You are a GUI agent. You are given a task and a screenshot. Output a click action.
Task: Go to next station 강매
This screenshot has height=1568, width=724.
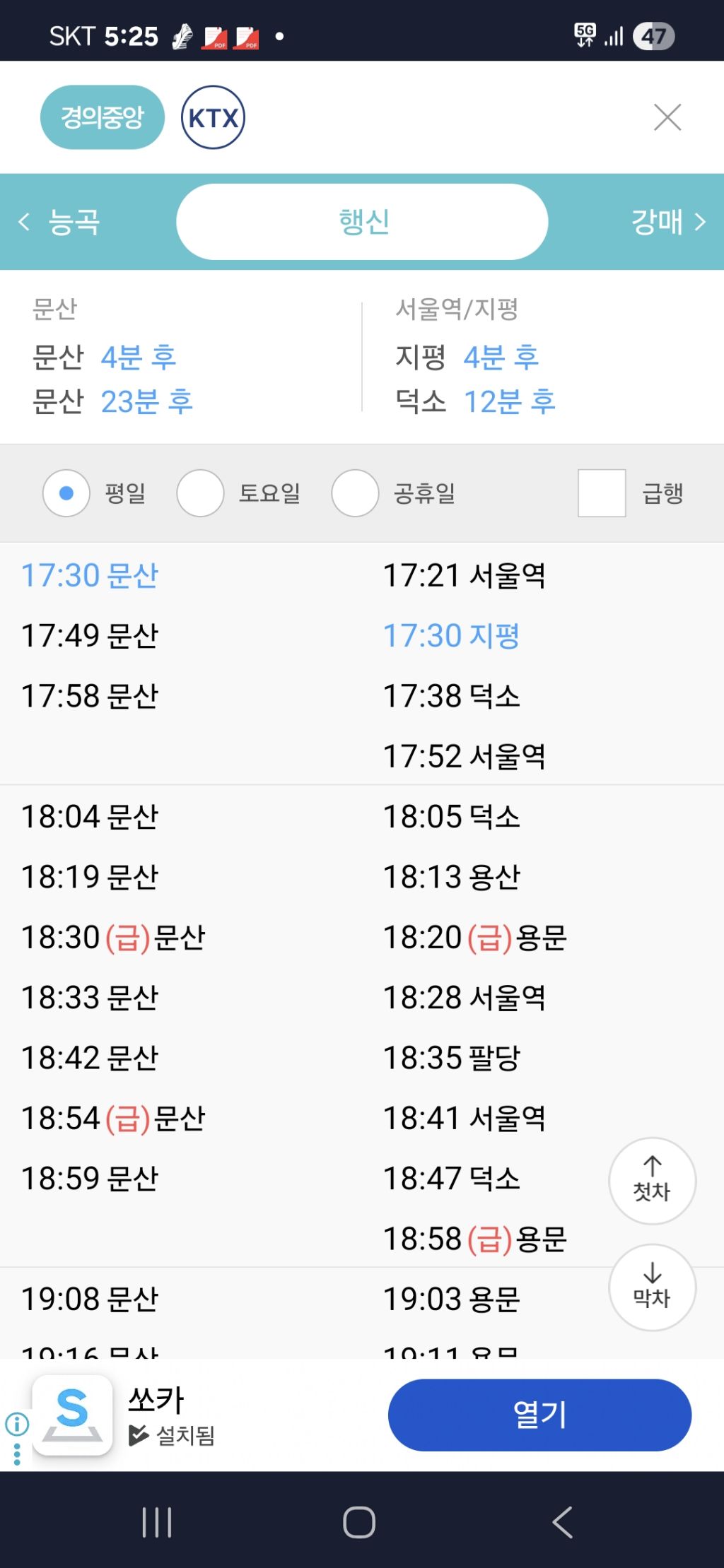click(668, 222)
